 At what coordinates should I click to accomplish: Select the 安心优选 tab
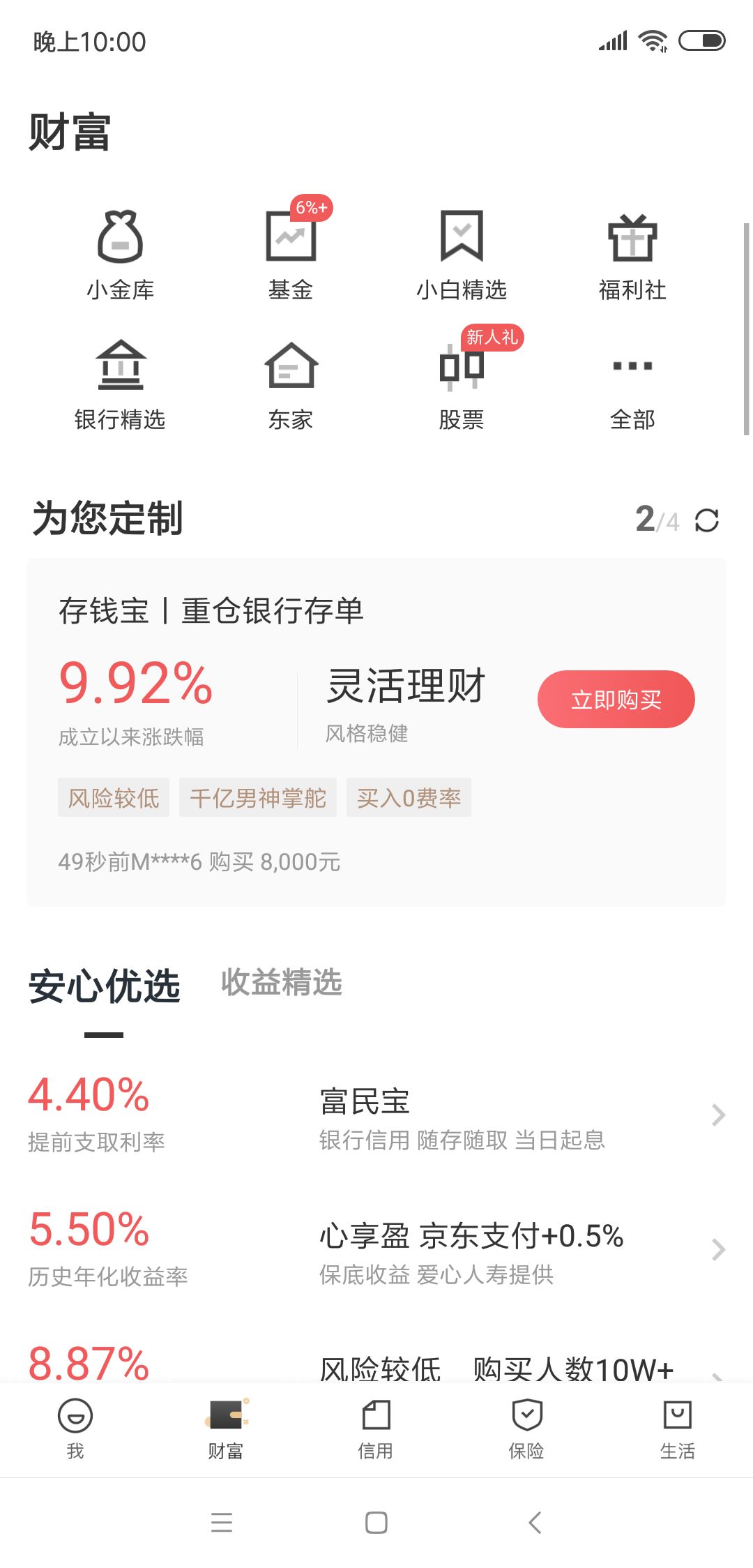[x=105, y=986]
